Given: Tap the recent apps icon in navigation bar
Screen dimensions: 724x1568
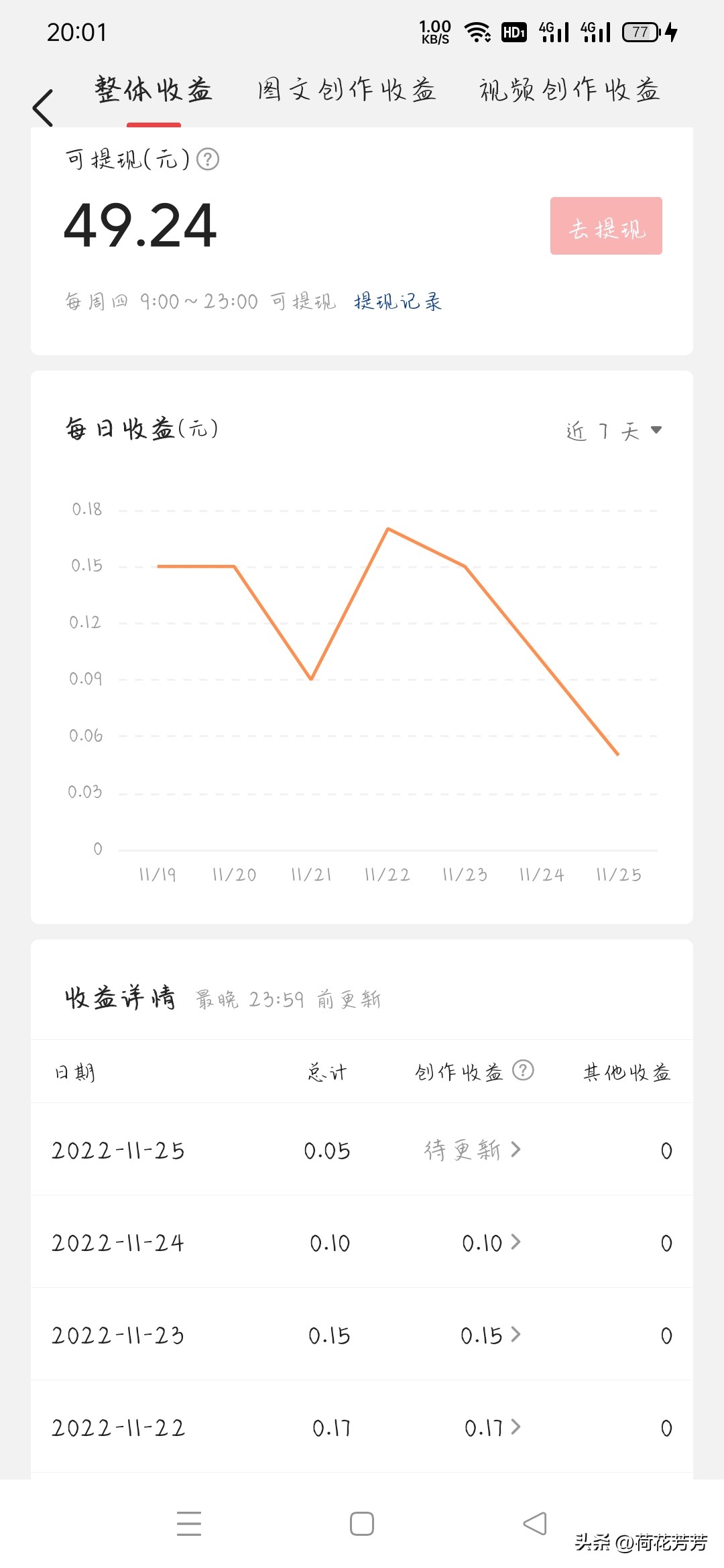Looking at the screenshot, I should pos(190,1524).
